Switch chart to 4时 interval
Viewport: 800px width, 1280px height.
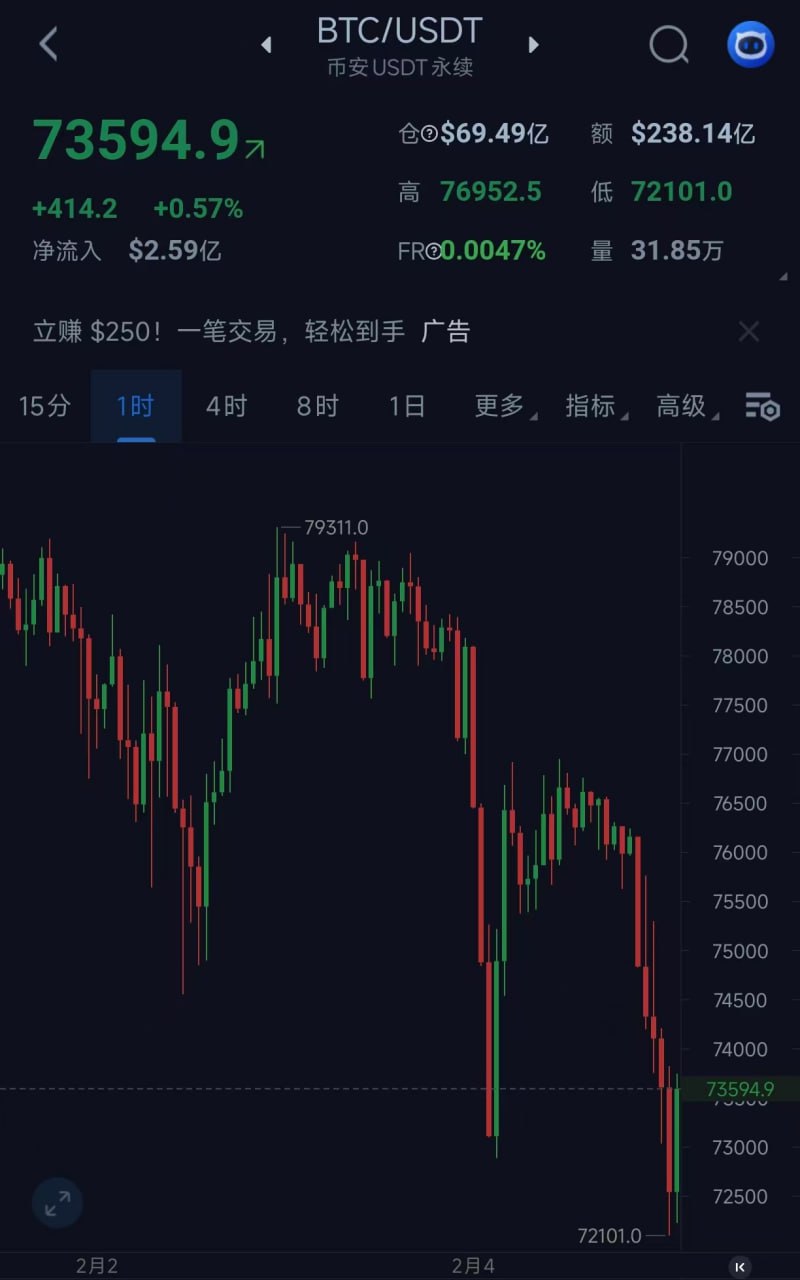point(226,406)
